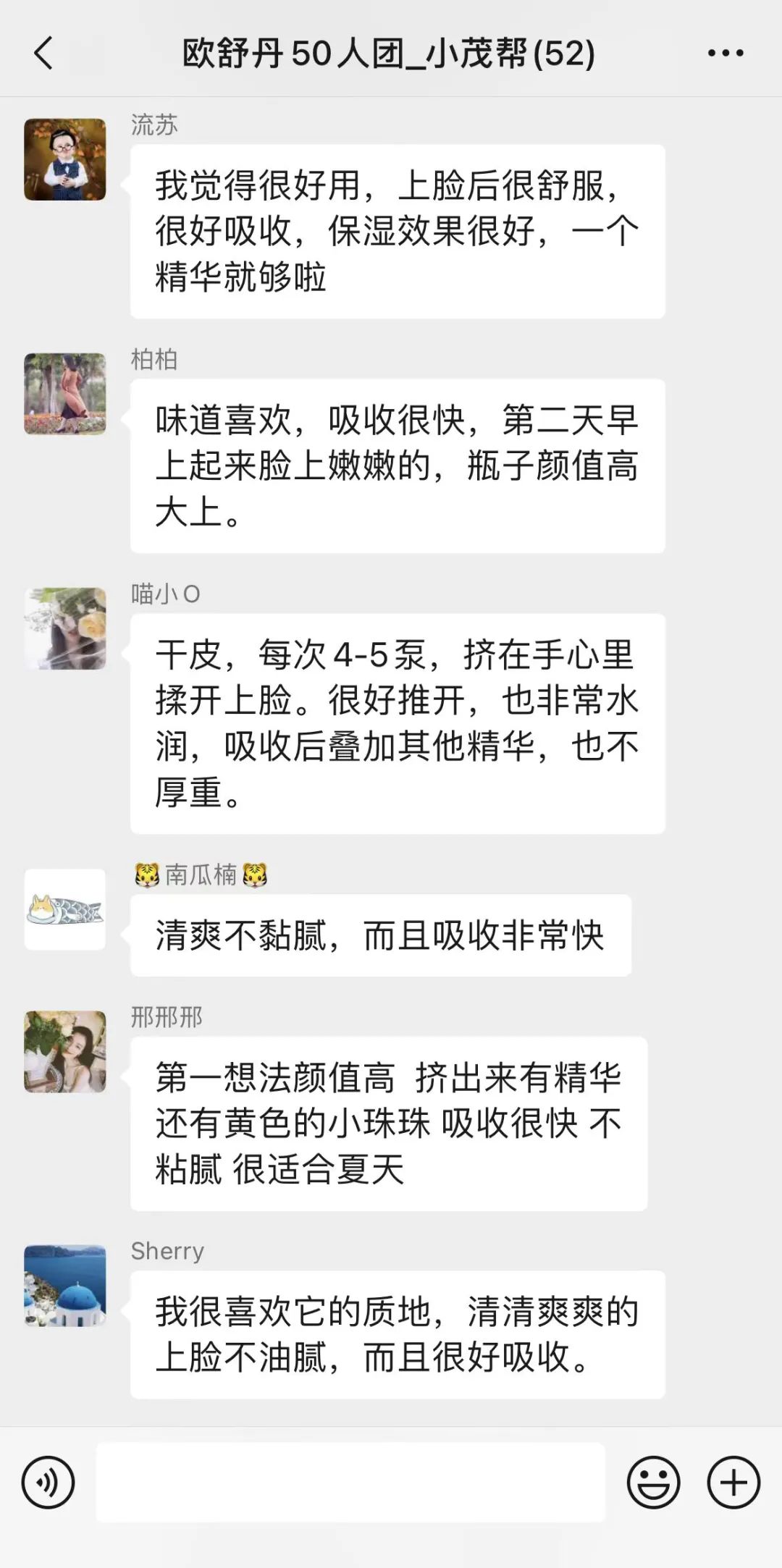Screen dimensions: 782x1568
Task: Focus the message text field
Action: [350, 1483]
